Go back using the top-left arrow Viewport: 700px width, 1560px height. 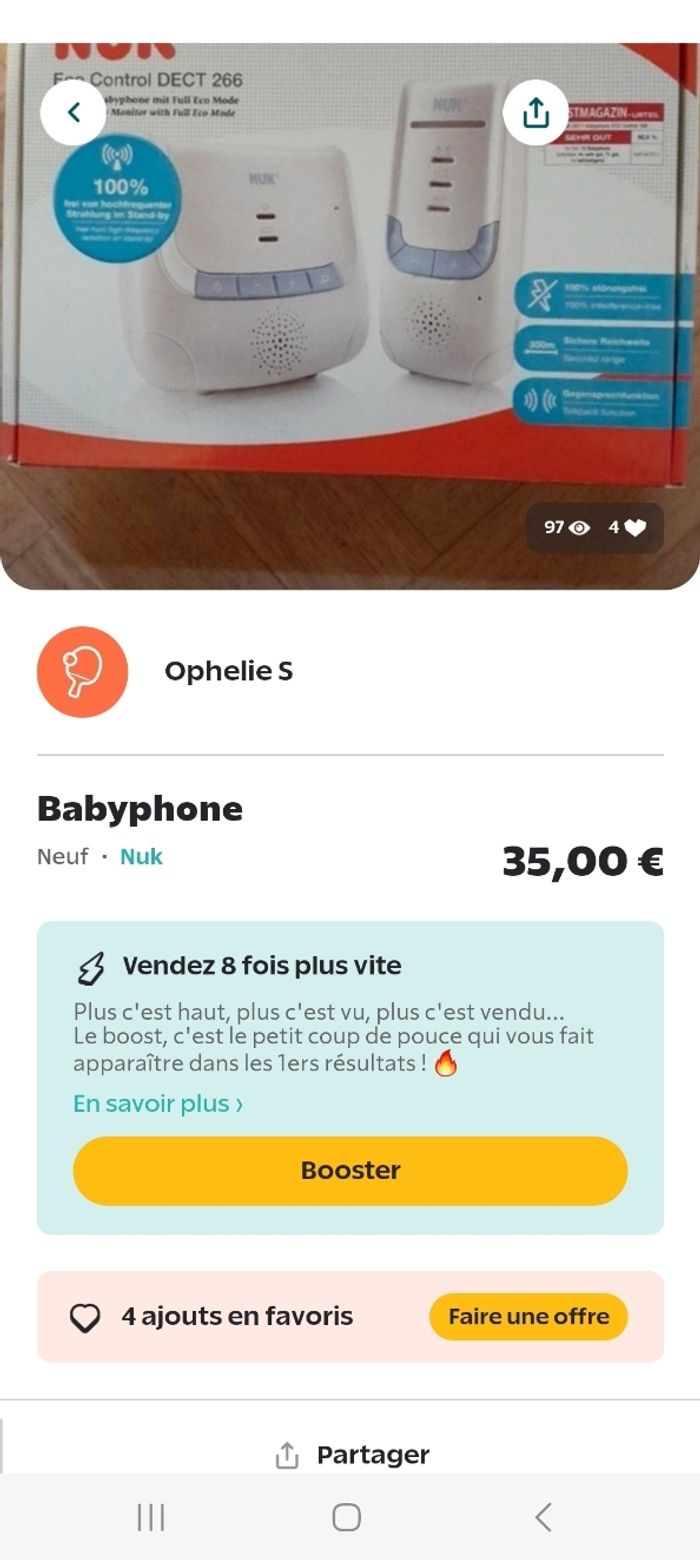click(x=72, y=112)
